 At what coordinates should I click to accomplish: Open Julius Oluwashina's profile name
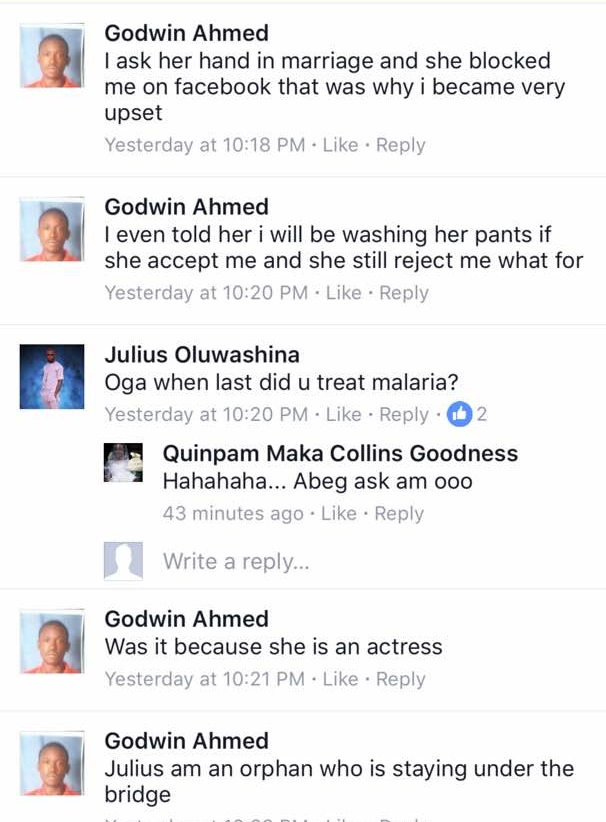(202, 355)
